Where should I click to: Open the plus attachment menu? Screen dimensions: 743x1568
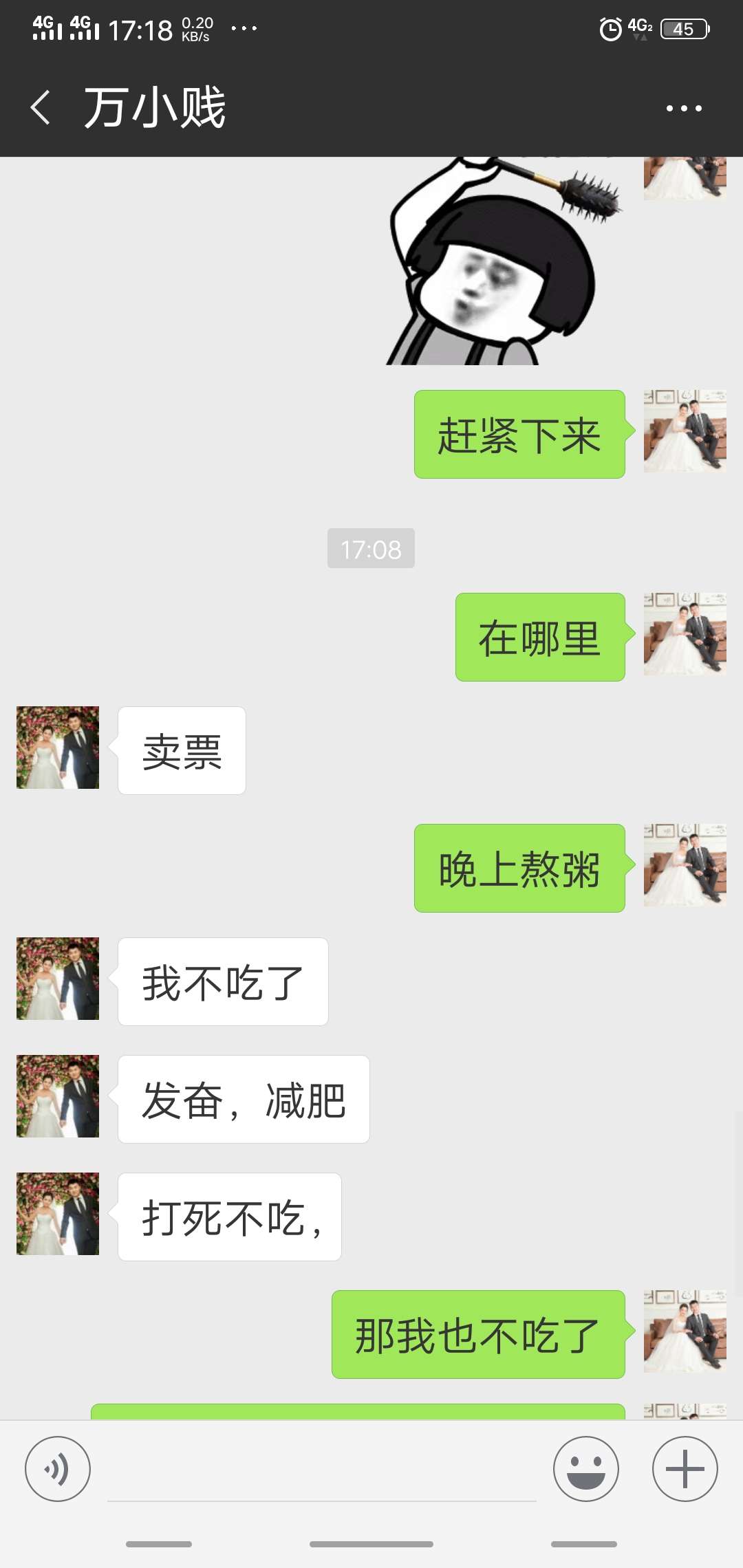coord(684,1468)
